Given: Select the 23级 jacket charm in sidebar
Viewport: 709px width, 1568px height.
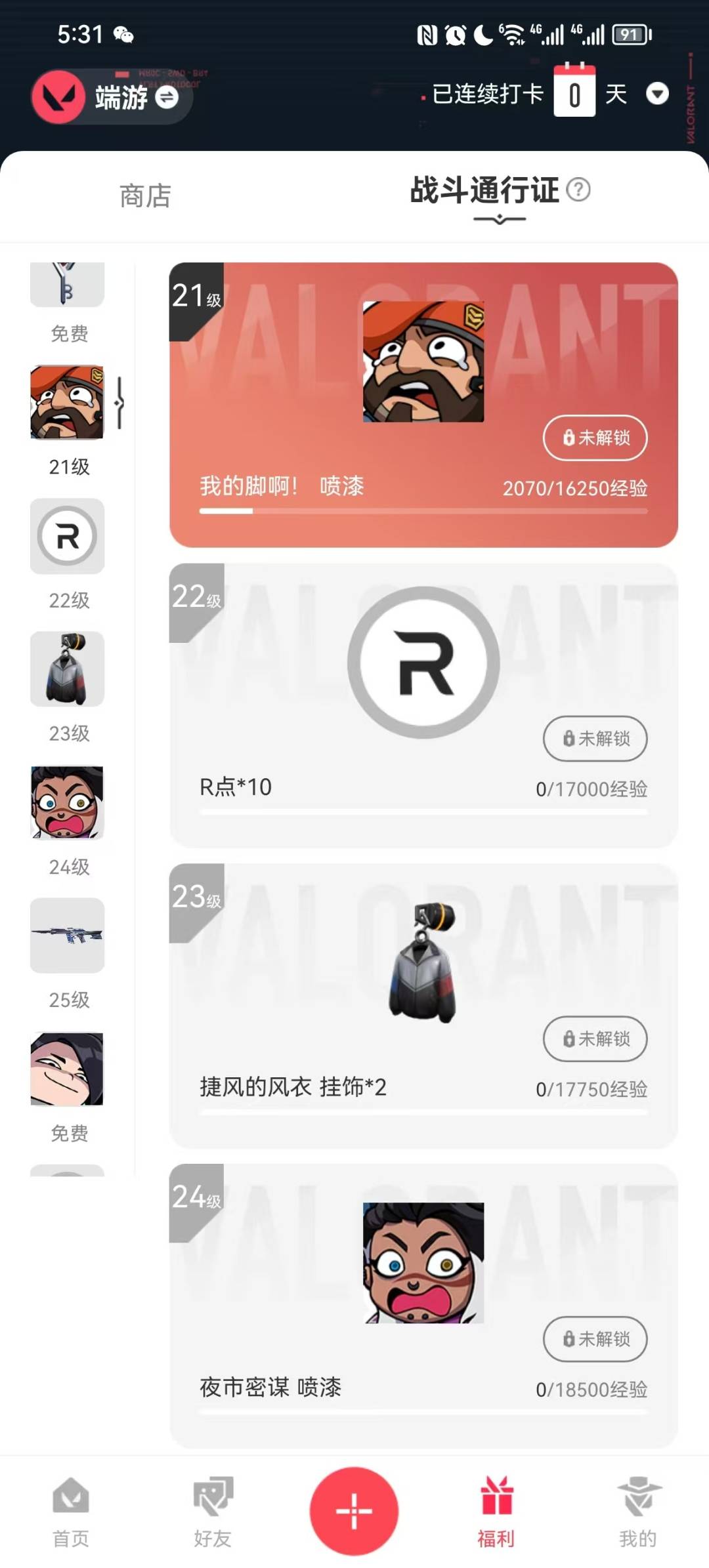Looking at the screenshot, I should pos(67,670).
